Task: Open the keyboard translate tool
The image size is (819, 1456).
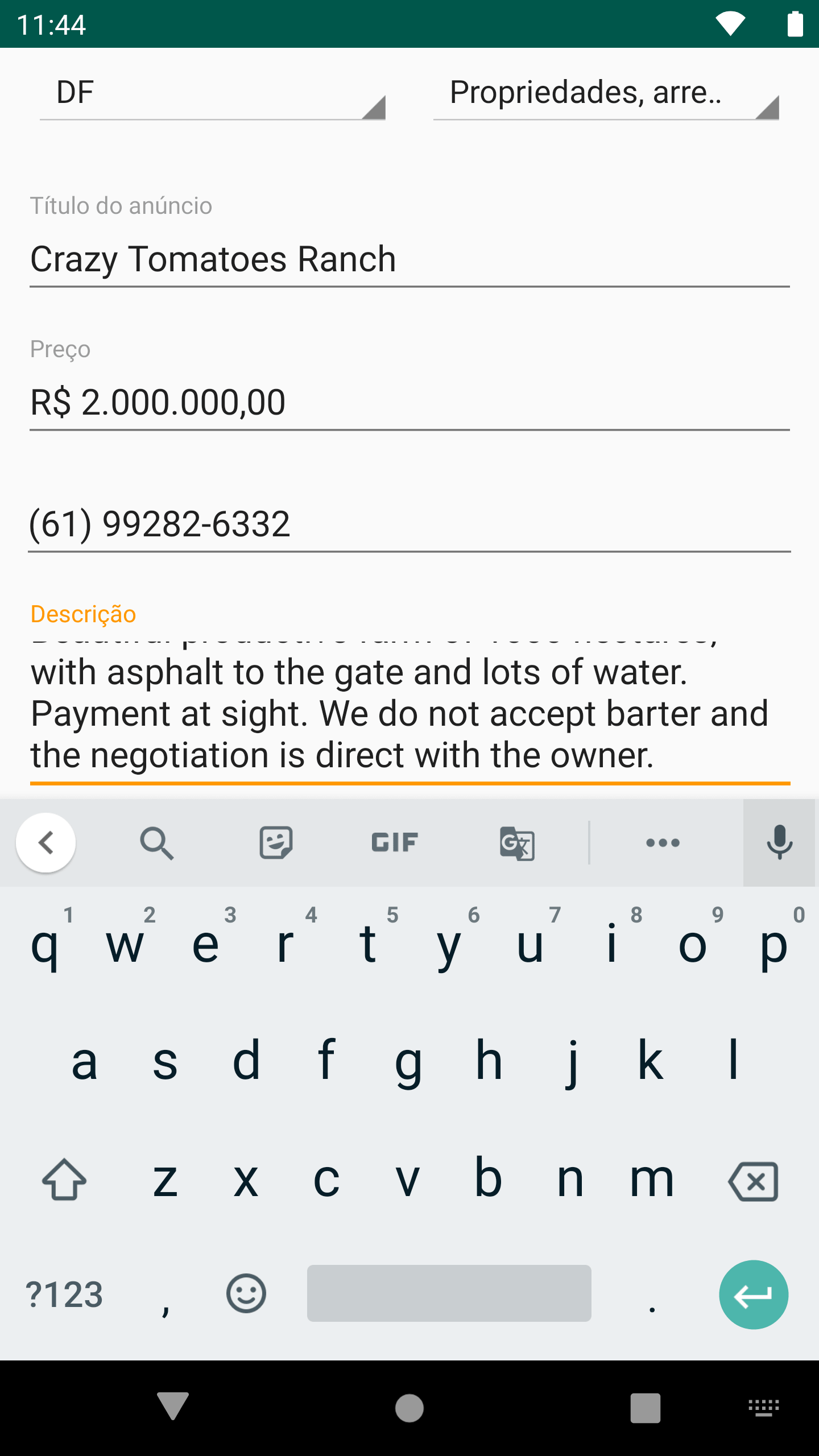Action: pos(517,843)
